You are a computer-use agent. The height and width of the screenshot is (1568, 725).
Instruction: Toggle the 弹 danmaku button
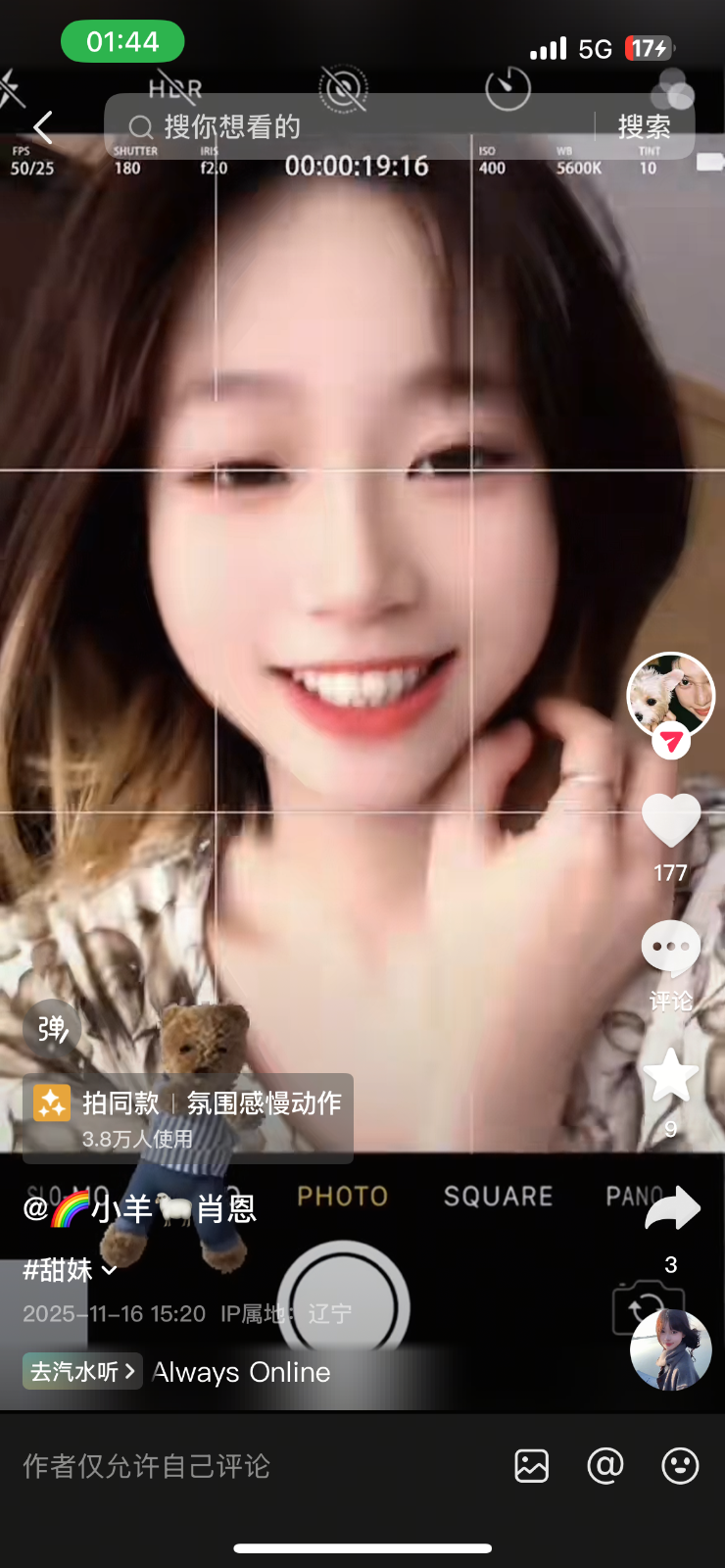(x=52, y=1029)
